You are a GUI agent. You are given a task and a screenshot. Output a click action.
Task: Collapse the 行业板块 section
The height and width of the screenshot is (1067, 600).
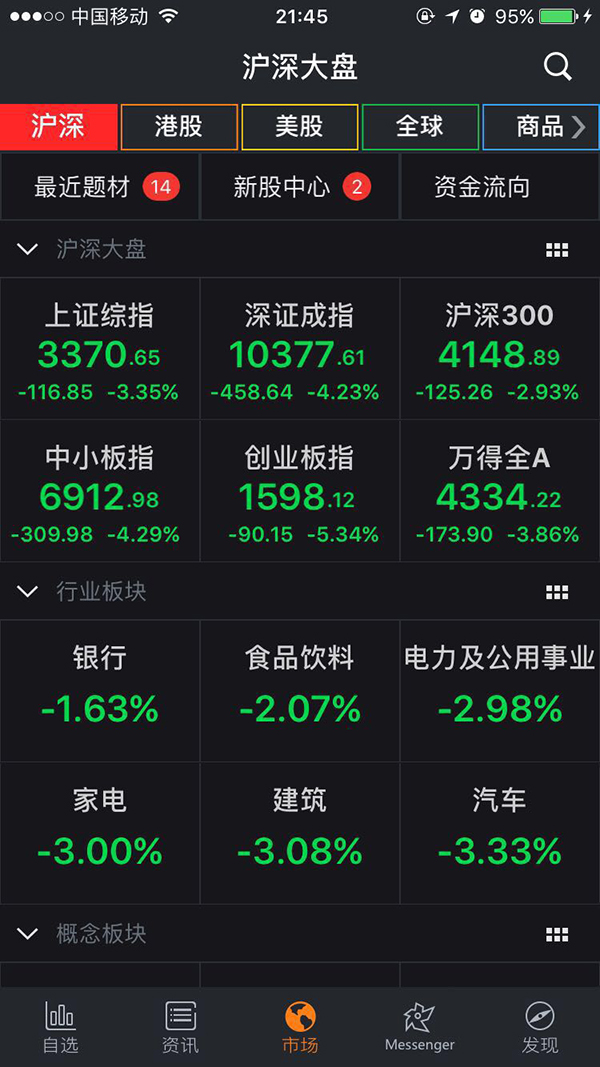(27, 591)
